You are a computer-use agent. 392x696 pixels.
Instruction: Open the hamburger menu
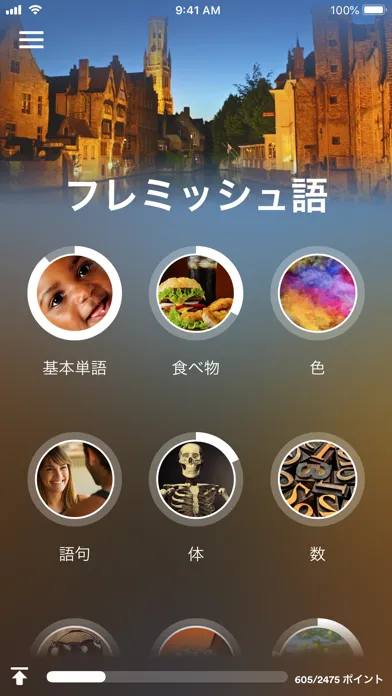tap(31, 40)
